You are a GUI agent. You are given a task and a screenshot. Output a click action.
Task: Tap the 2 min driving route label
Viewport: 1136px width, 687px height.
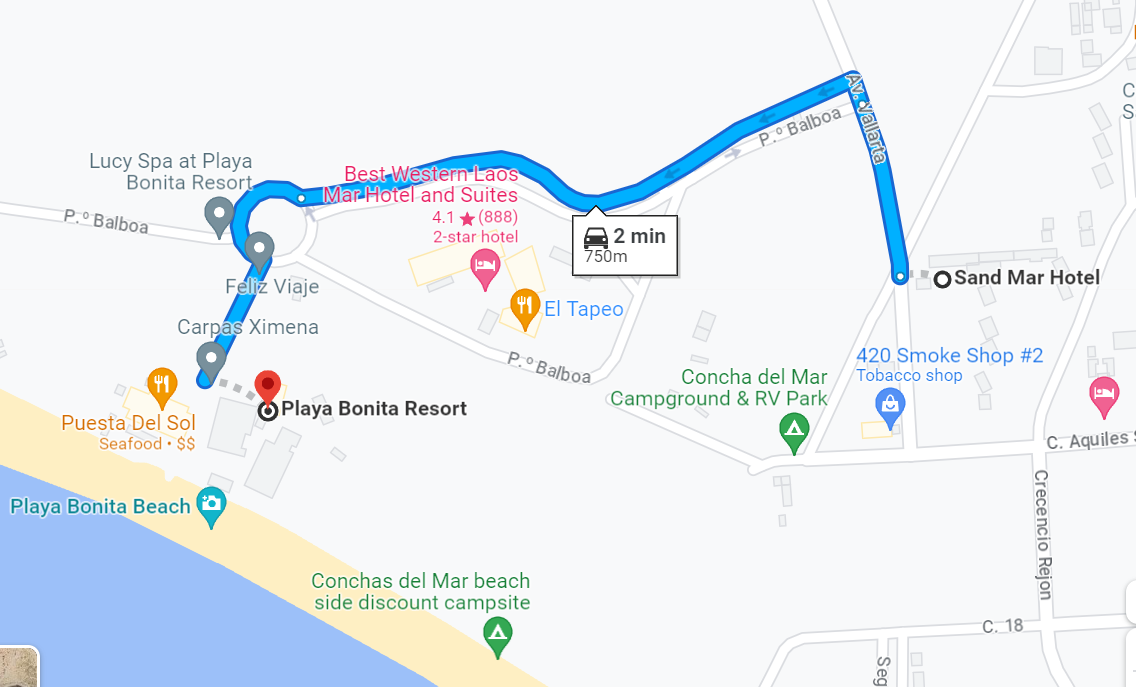click(x=625, y=245)
